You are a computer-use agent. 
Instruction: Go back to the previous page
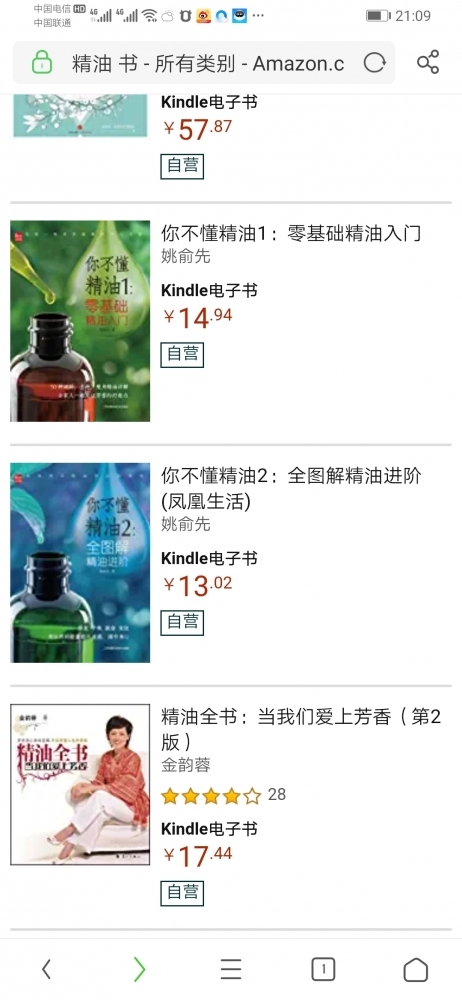point(46,969)
